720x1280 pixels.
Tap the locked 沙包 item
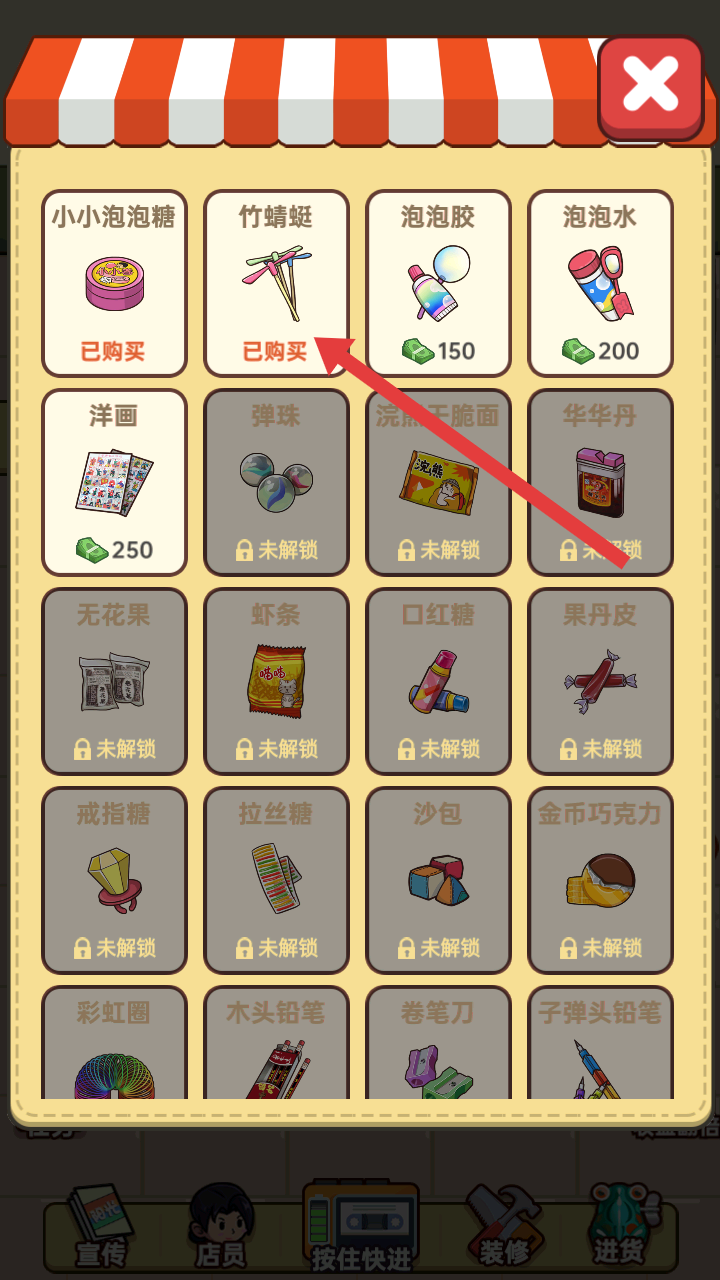click(438, 880)
